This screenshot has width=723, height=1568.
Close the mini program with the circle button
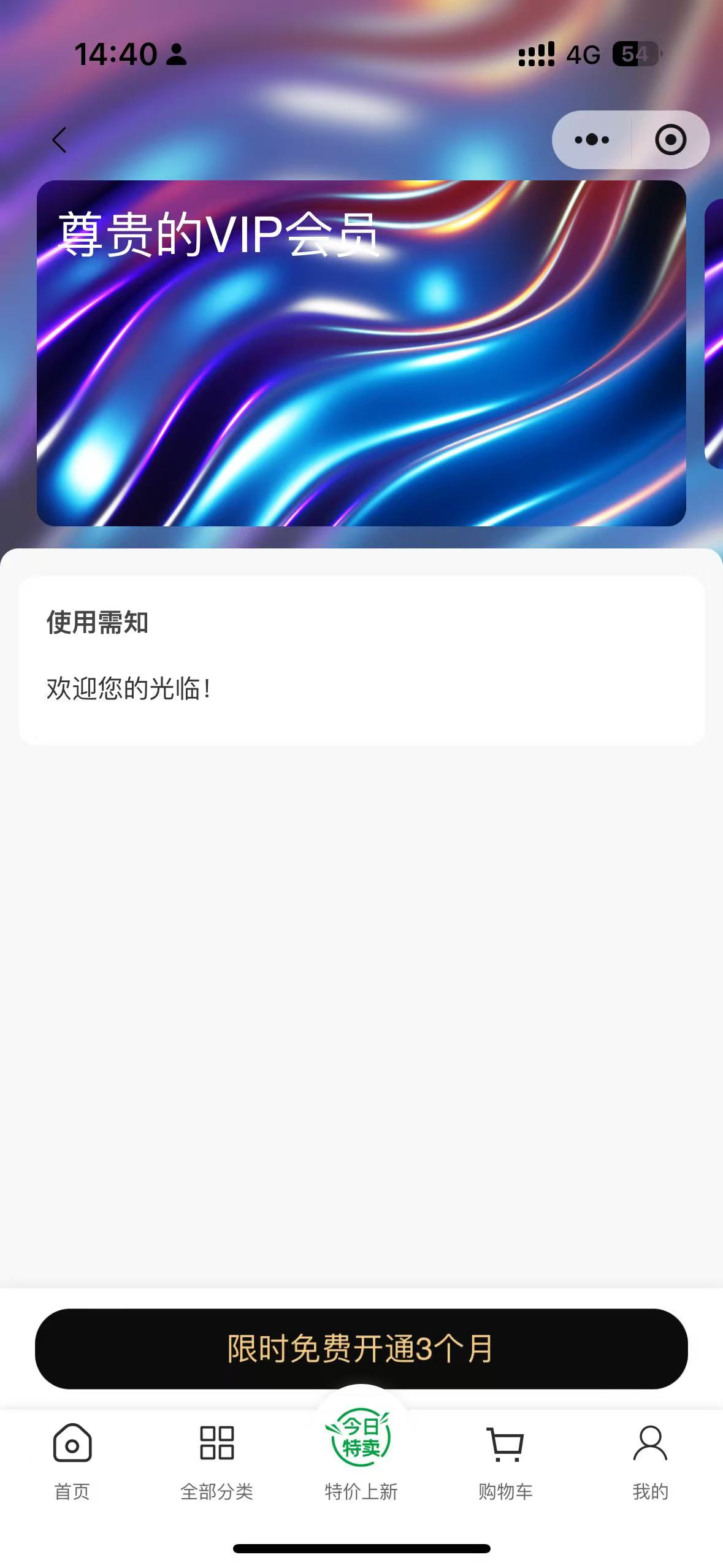(670, 140)
